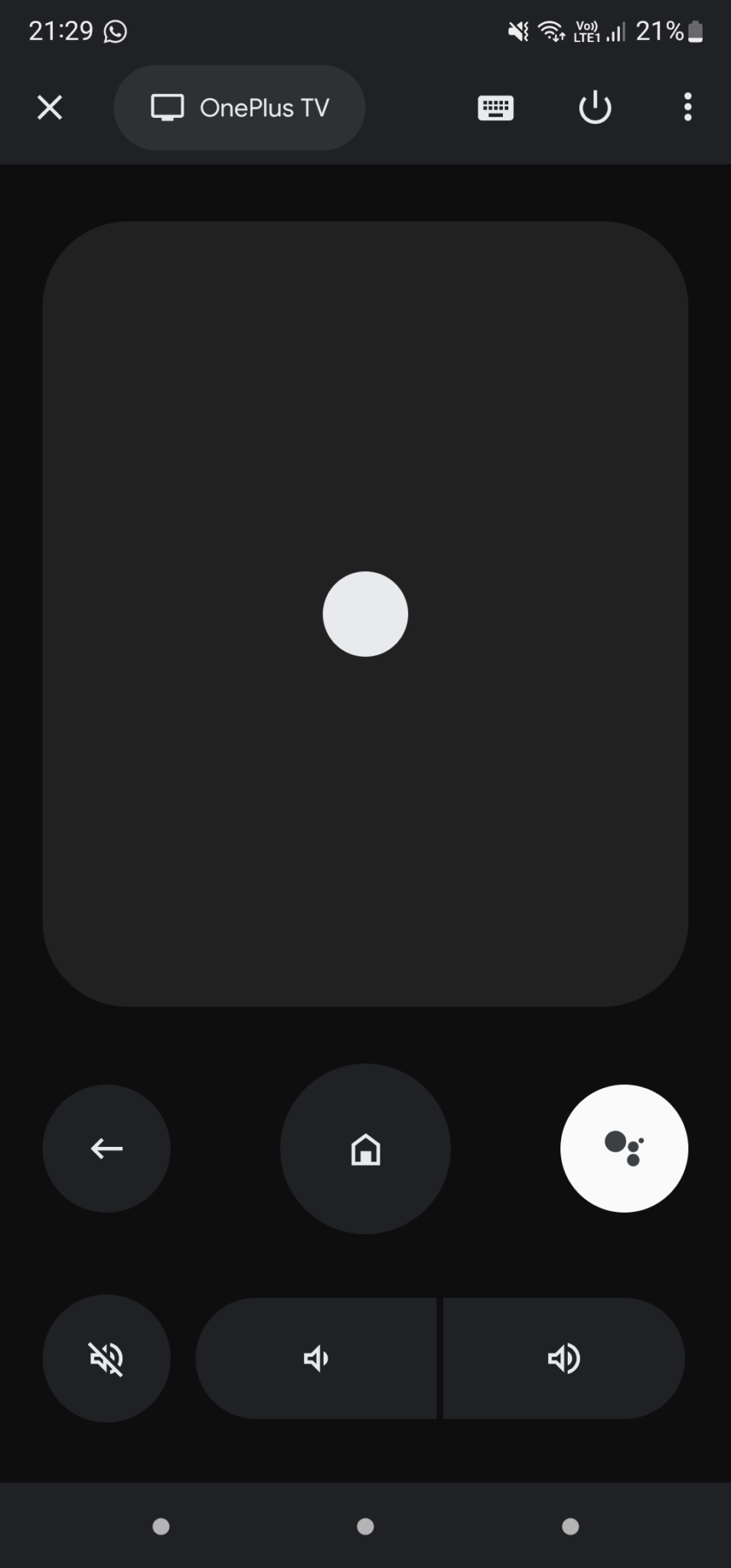Screen dimensions: 731x1568
Task: Mute the TV audio
Action: pos(106,1358)
